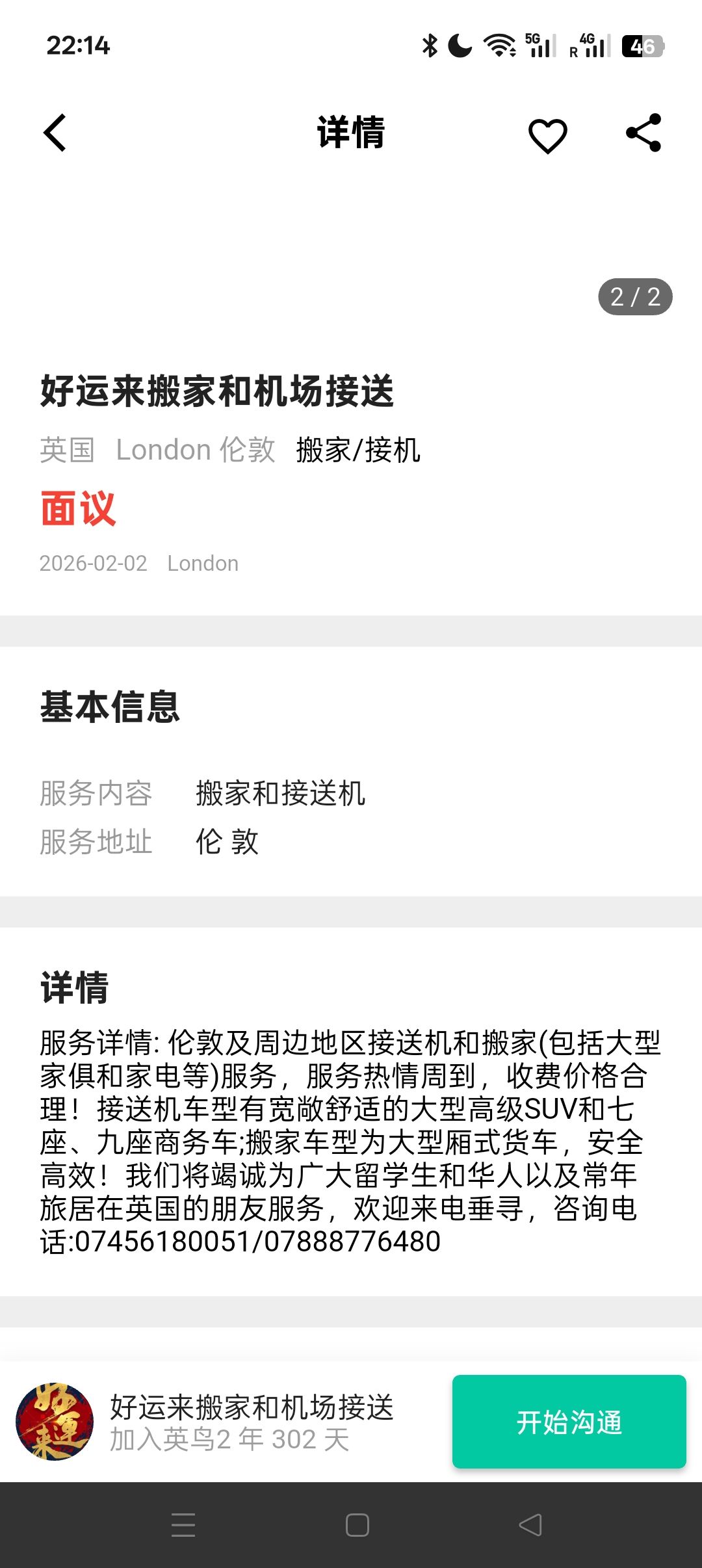Open the recent apps menu button

tap(183, 1525)
